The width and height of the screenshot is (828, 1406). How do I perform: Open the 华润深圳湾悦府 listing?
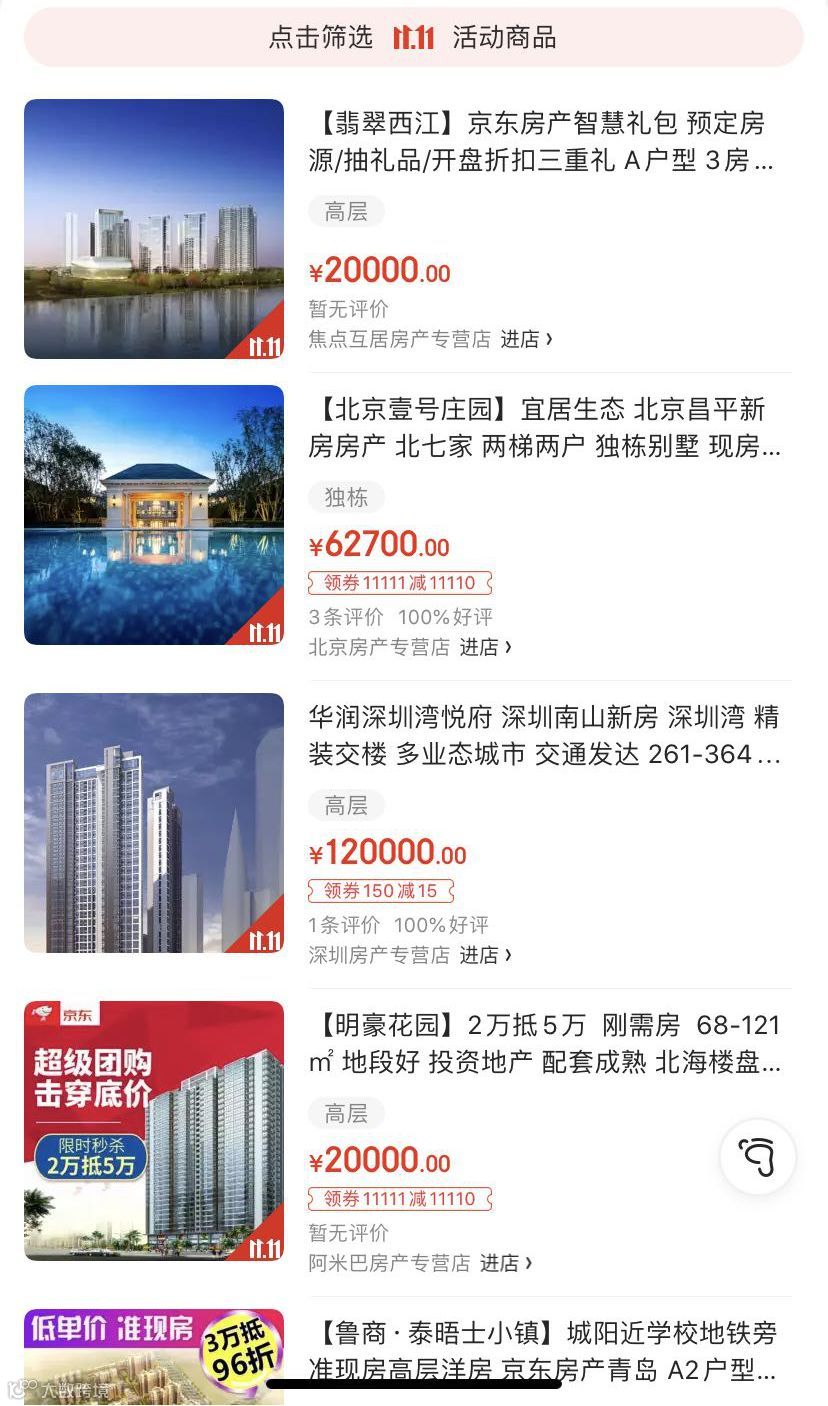tap(540, 735)
